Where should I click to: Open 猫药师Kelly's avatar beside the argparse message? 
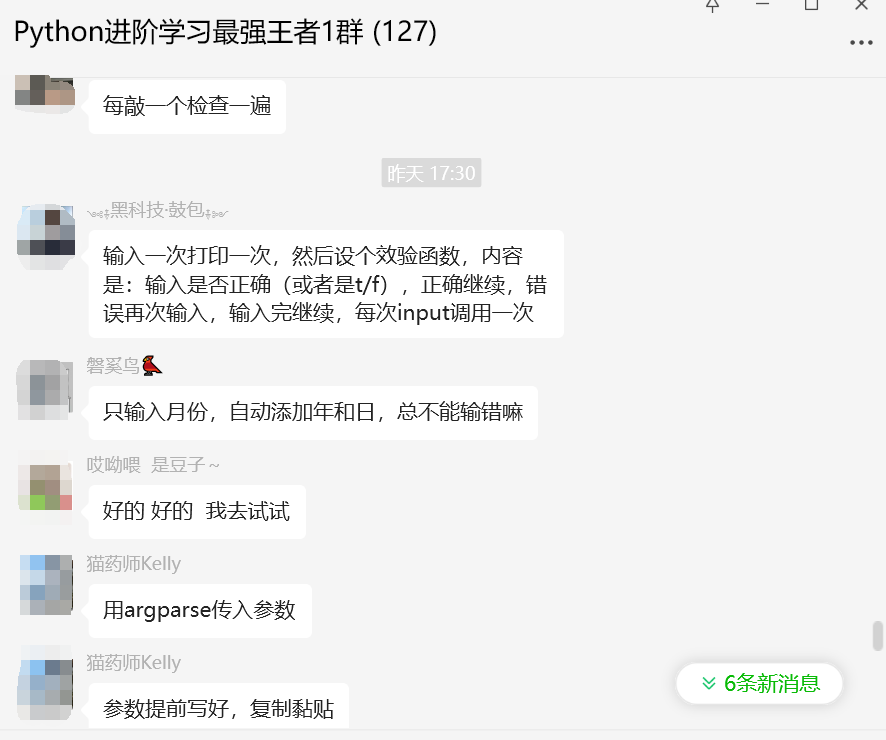(46, 585)
